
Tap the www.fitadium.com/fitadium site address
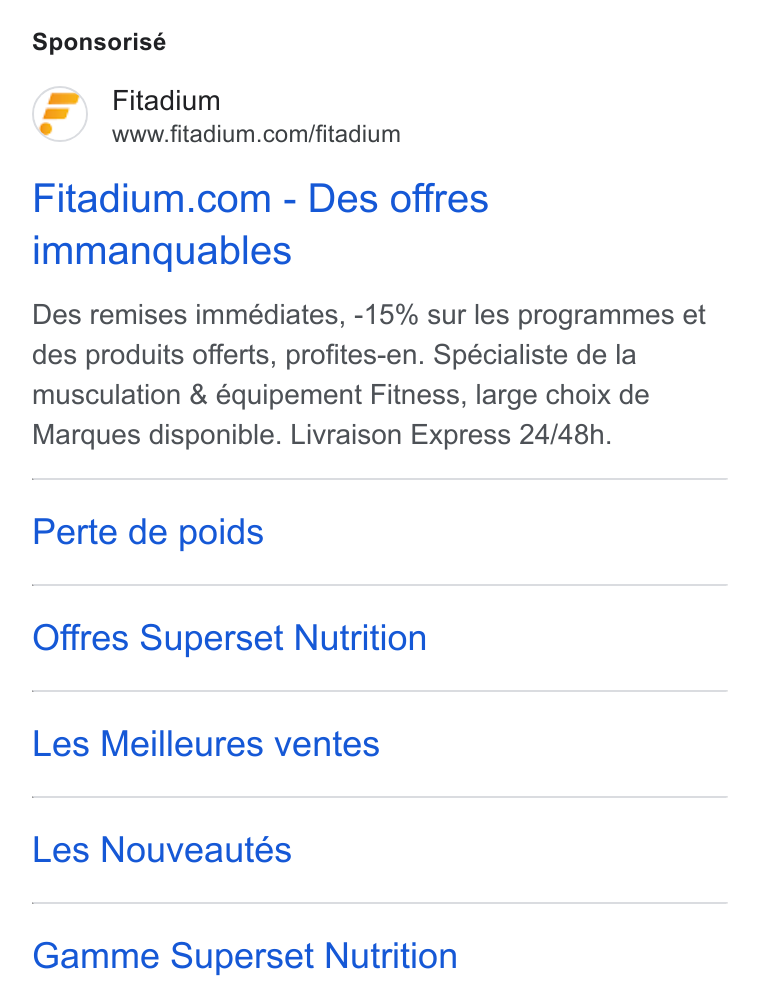pyautogui.click(x=256, y=134)
